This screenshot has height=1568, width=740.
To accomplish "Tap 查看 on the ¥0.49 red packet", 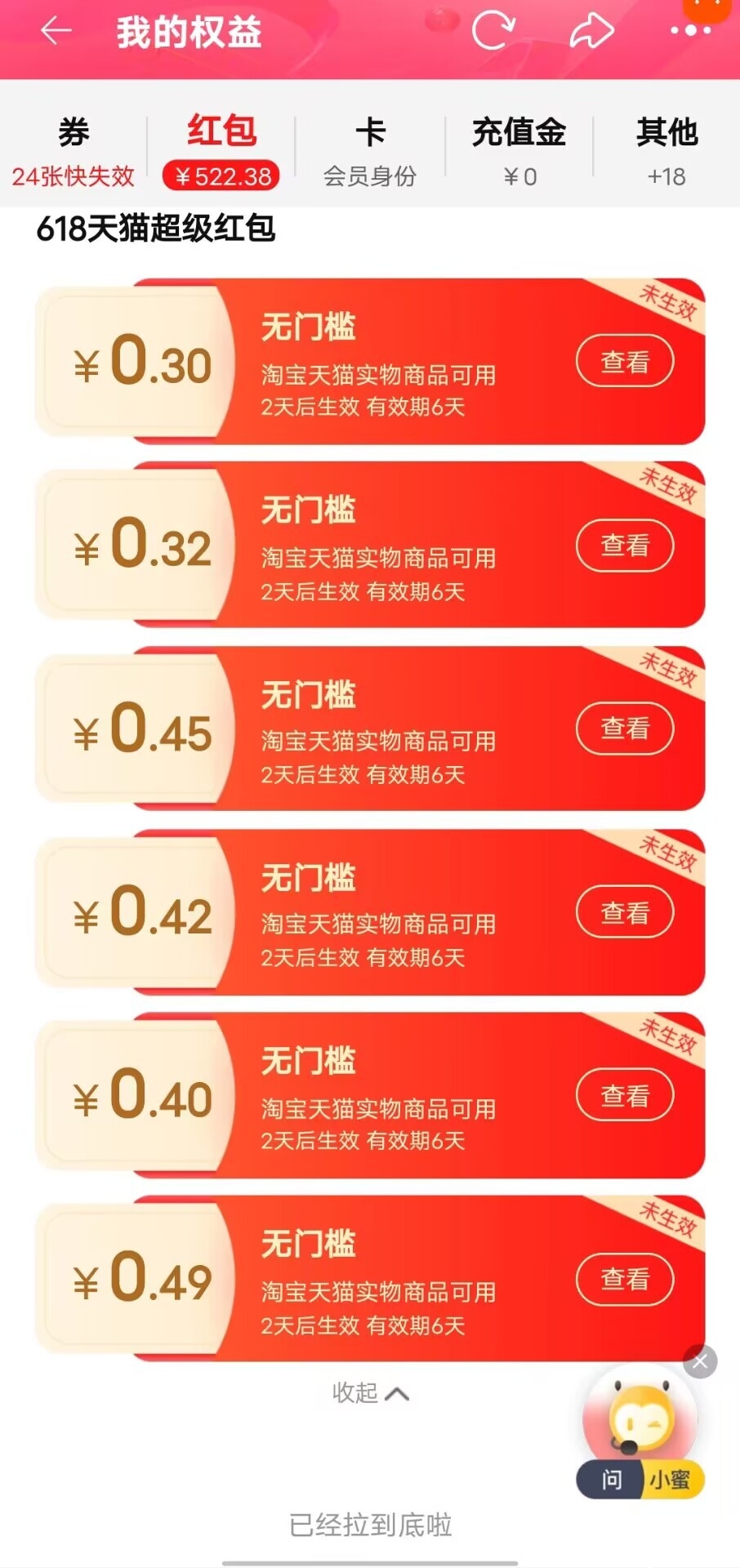I will click(625, 1278).
